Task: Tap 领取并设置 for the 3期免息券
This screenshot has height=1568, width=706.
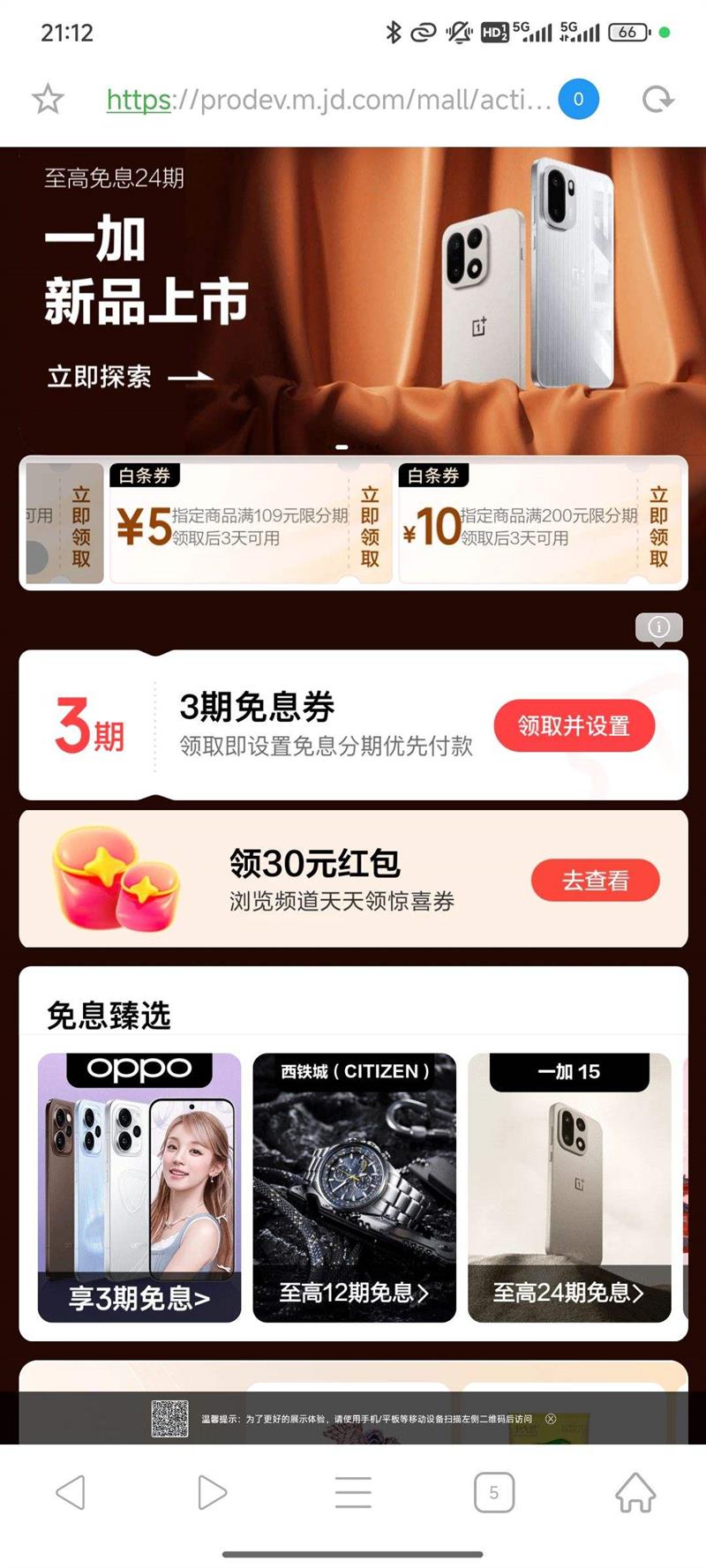Action: [575, 725]
